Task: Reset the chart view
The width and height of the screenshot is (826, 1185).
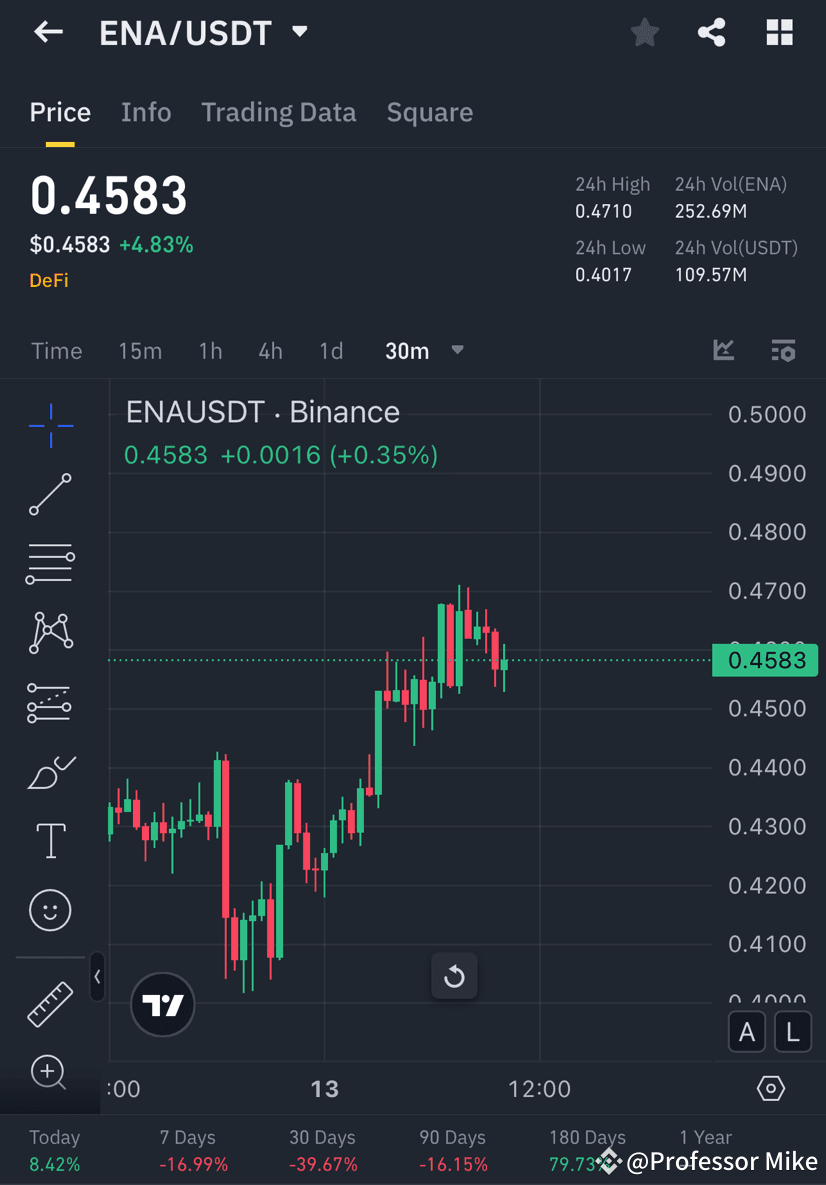Action: point(454,976)
